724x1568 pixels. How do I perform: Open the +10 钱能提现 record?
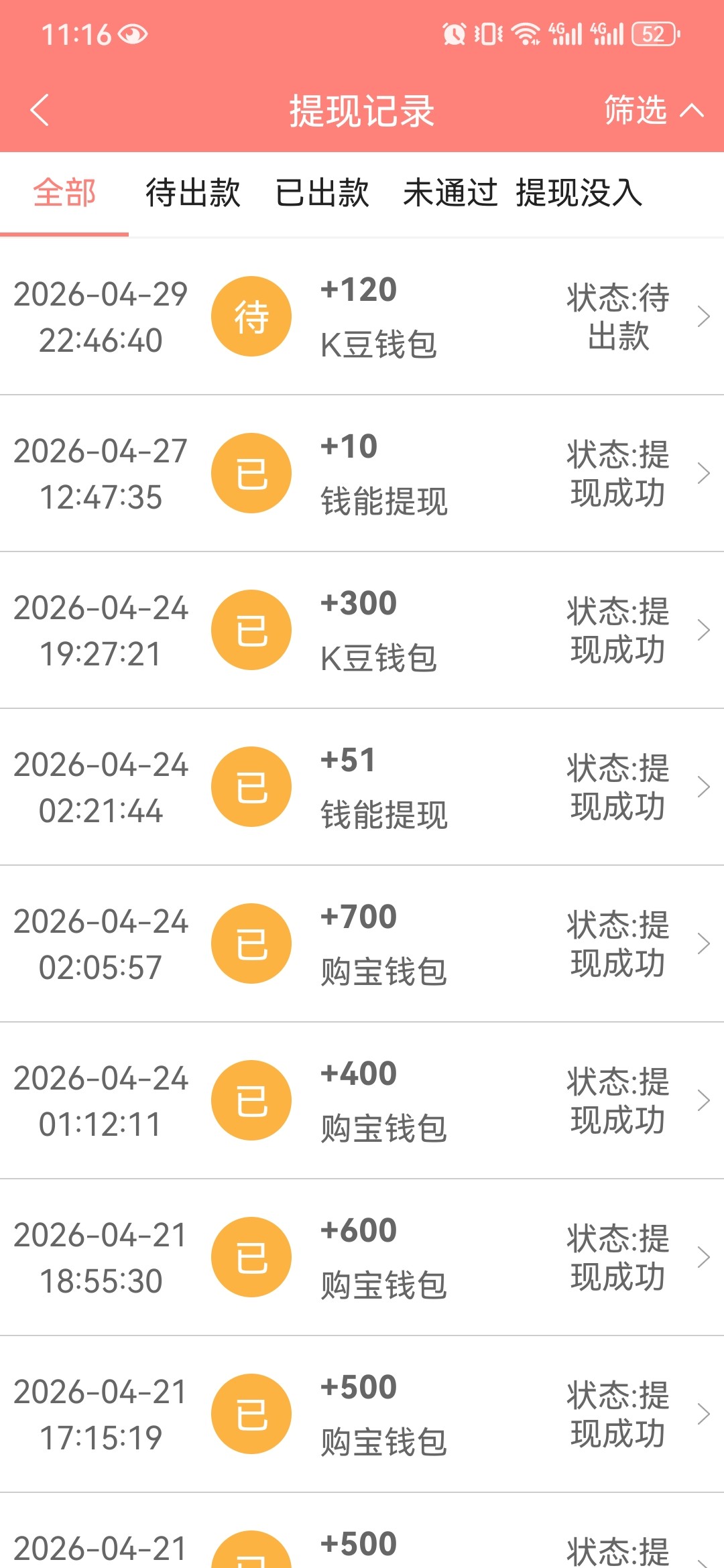[x=362, y=473]
